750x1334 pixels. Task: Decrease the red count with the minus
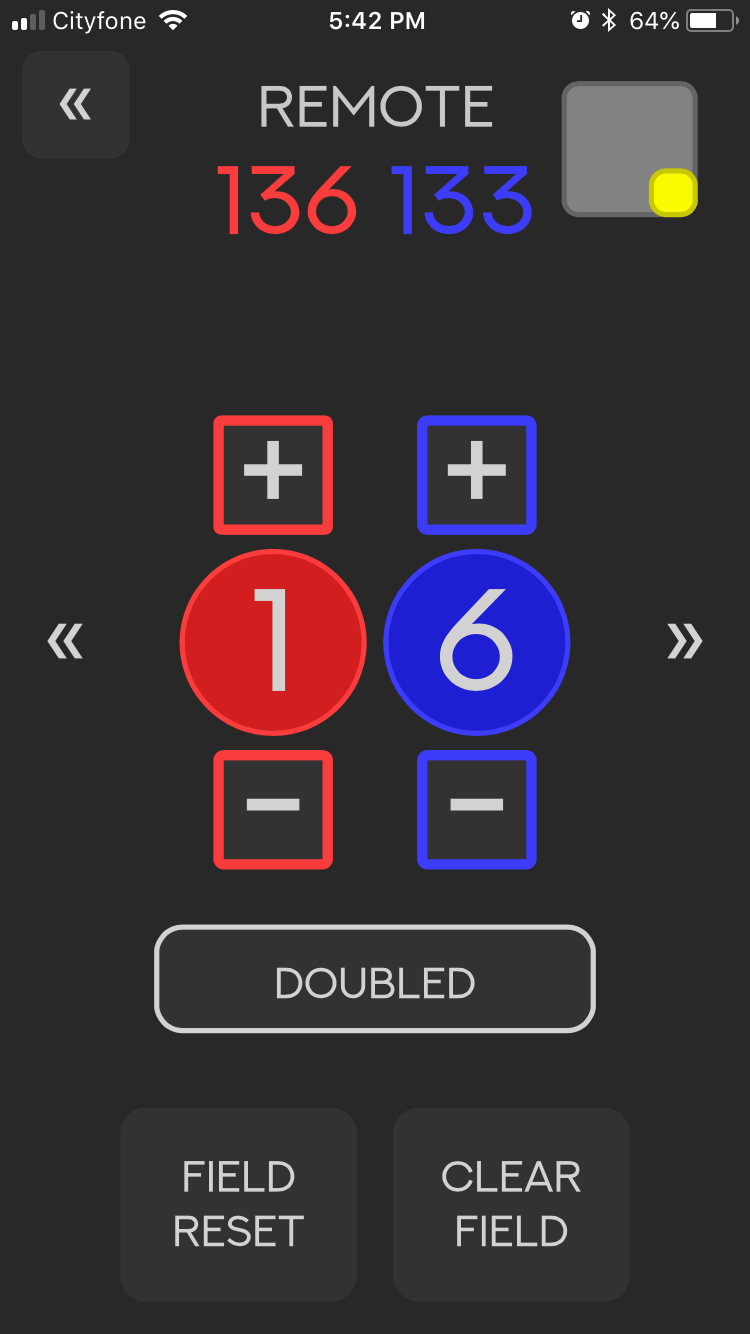pos(273,810)
